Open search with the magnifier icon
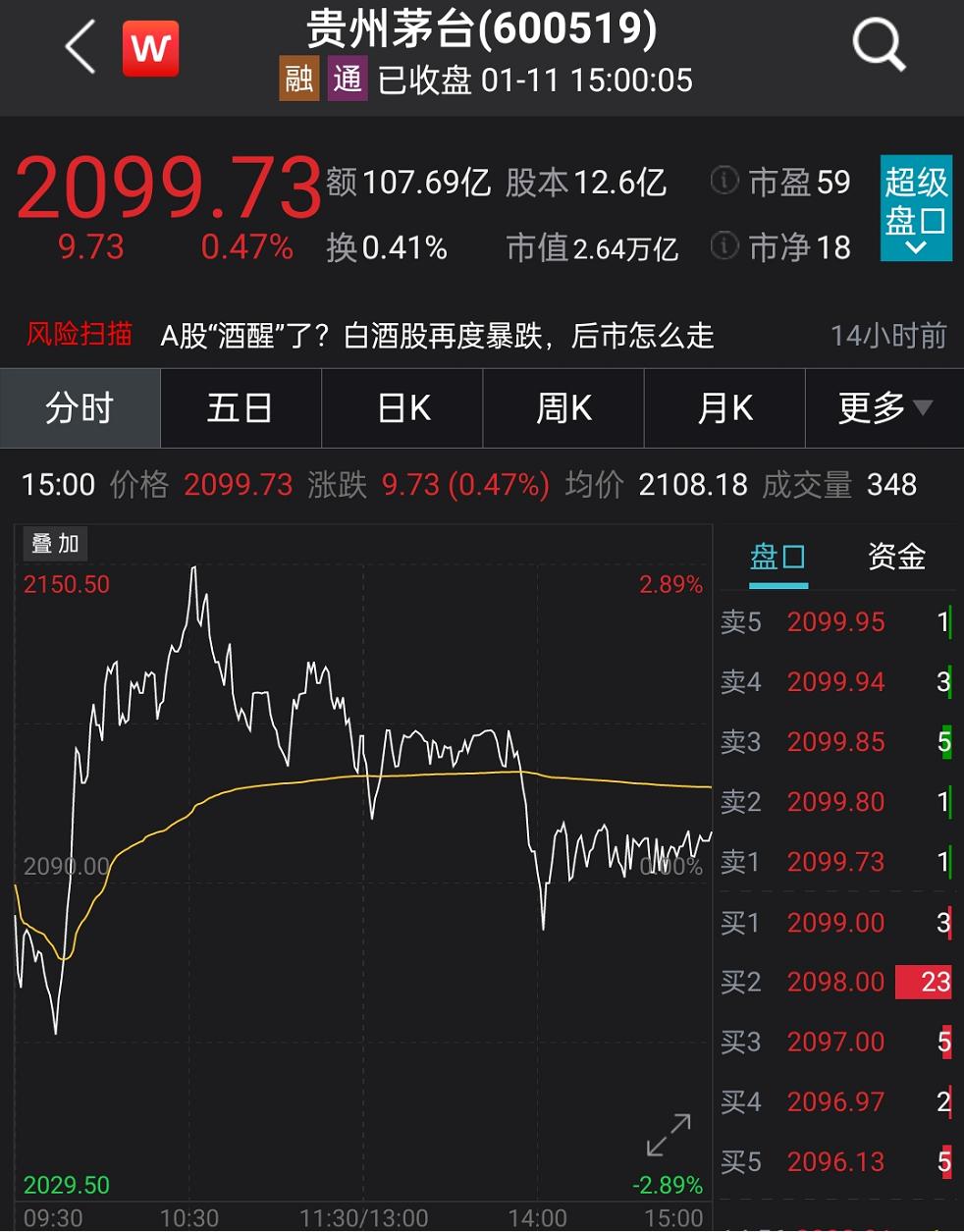The image size is (964, 1232). [x=879, y=45]
